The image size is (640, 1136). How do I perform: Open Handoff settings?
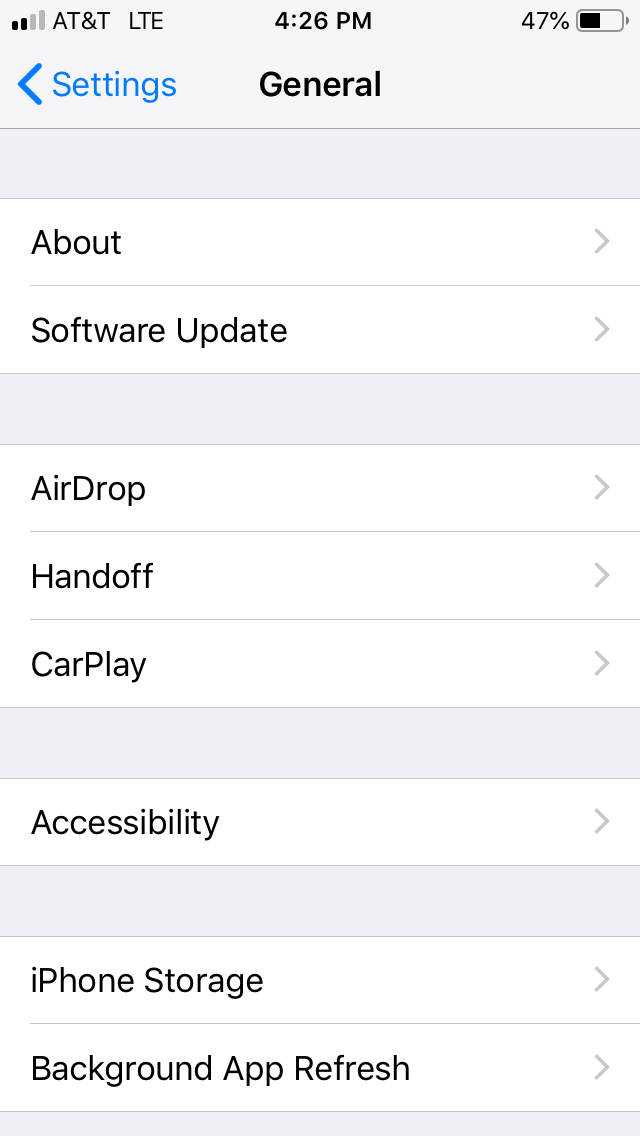click(x=320, y=576)
